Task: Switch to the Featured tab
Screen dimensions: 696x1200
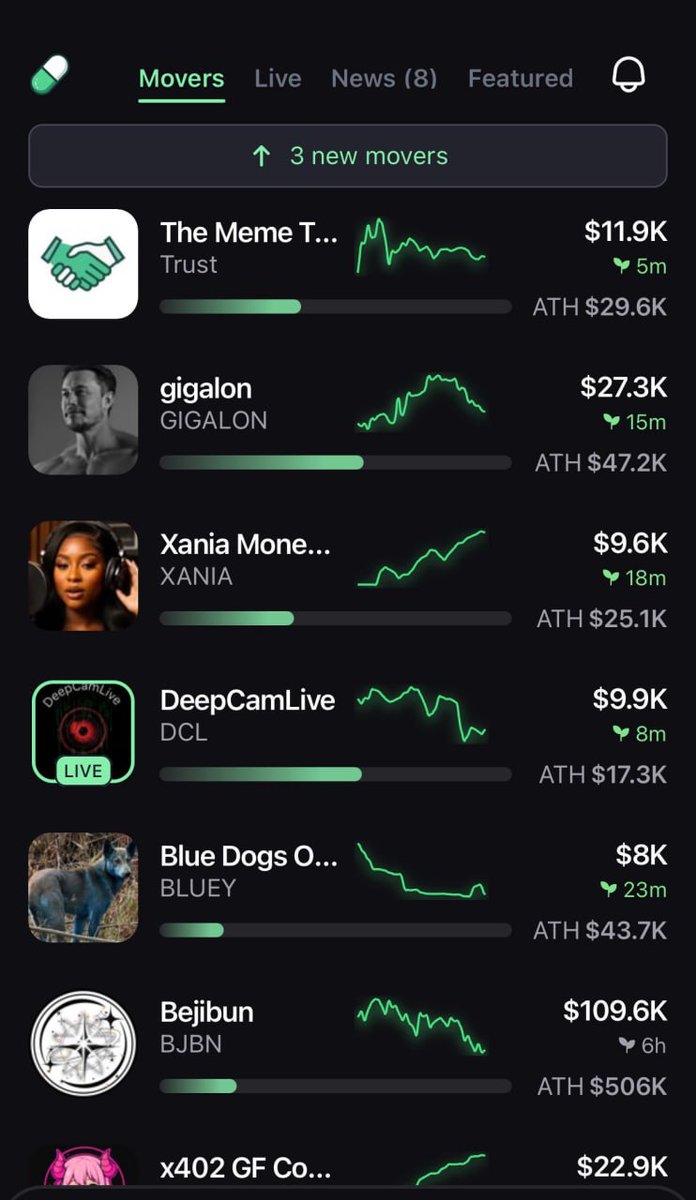Action: [x=520, y=78]
